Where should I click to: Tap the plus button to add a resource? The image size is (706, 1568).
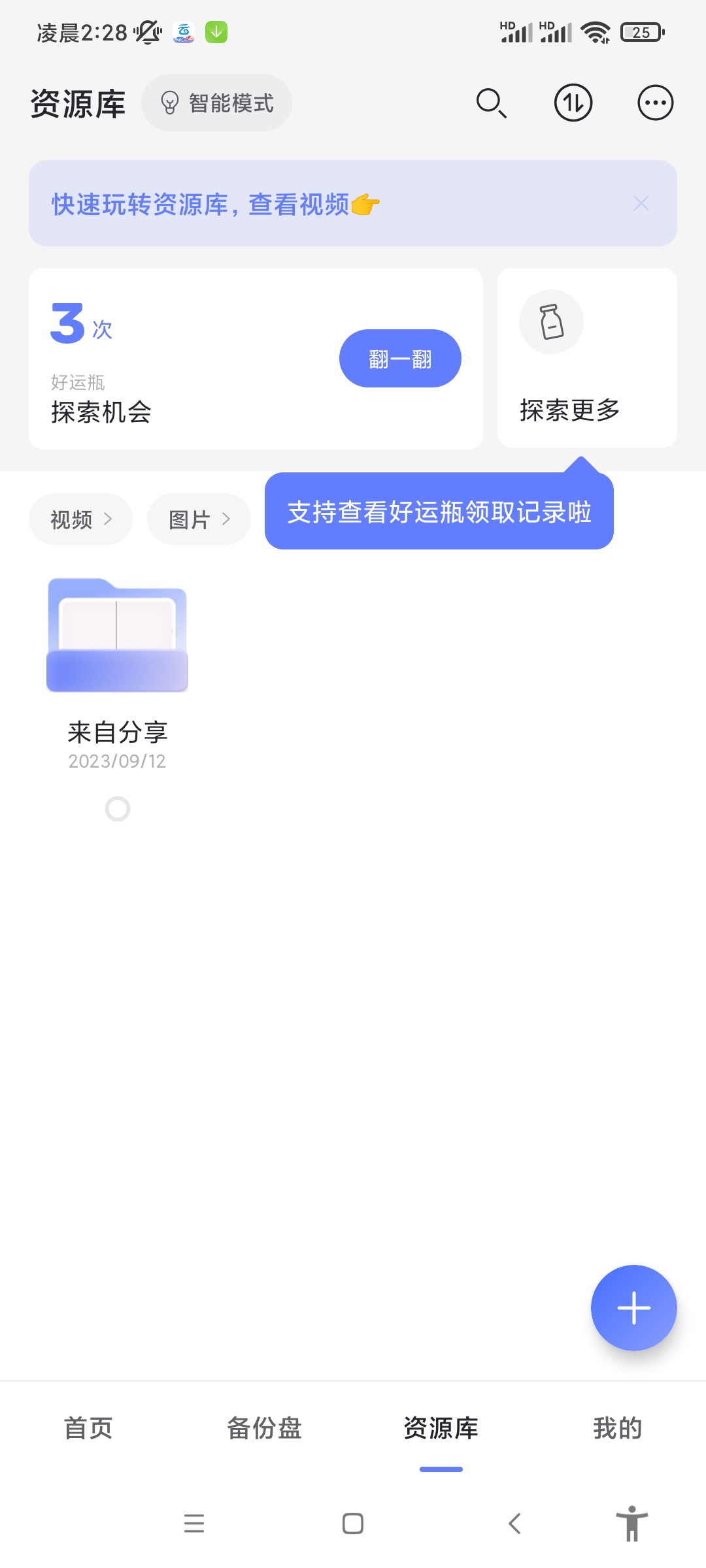[x=633, y=1308]
